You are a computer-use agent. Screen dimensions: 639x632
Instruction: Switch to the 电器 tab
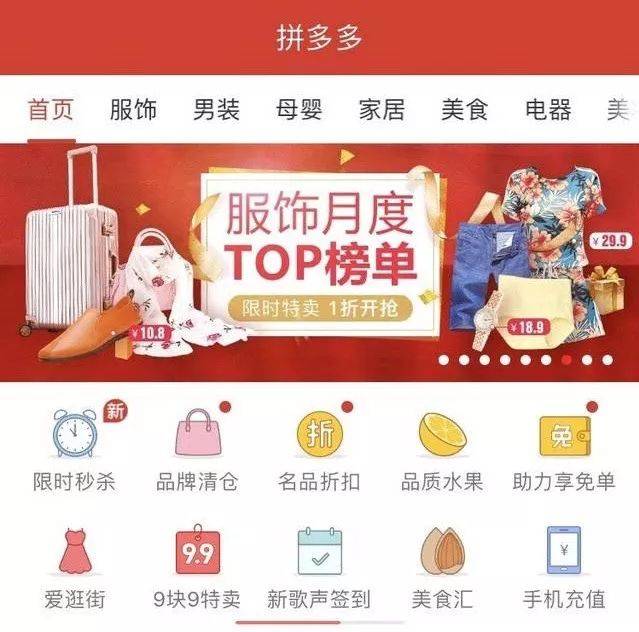tap(548, 110)
